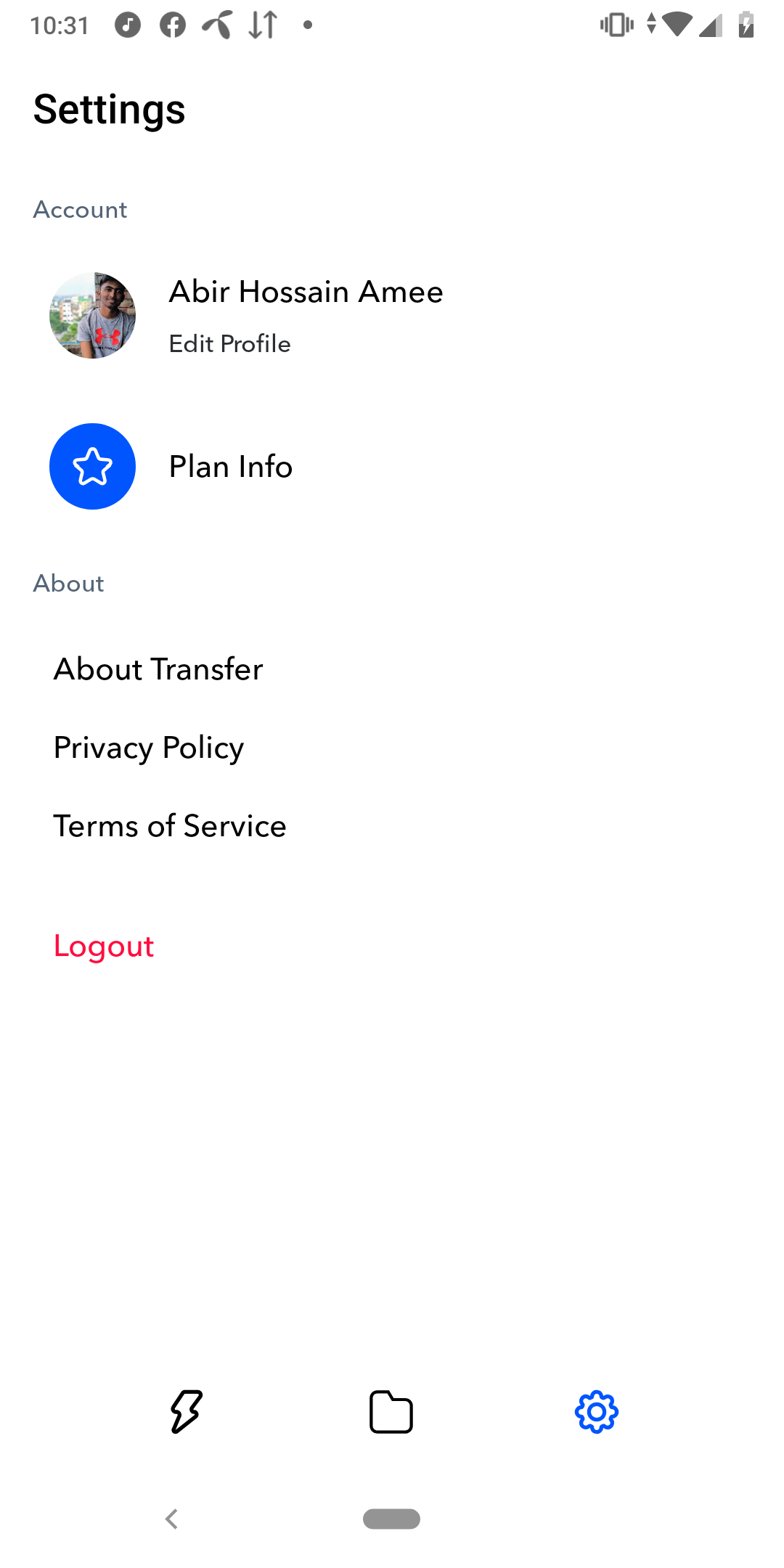
Task: Open About Transfer
Action: 158,669
